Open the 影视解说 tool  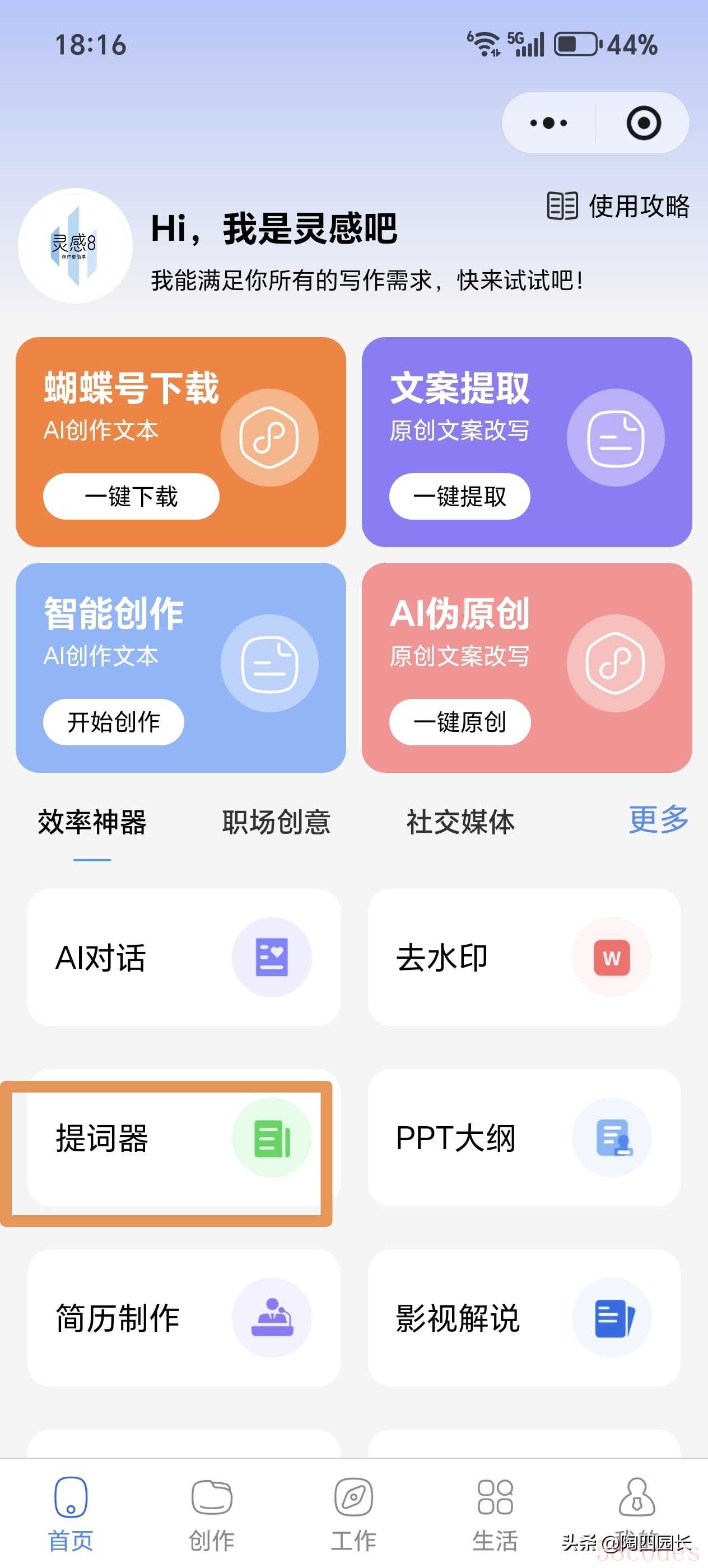pos(524,1318)
